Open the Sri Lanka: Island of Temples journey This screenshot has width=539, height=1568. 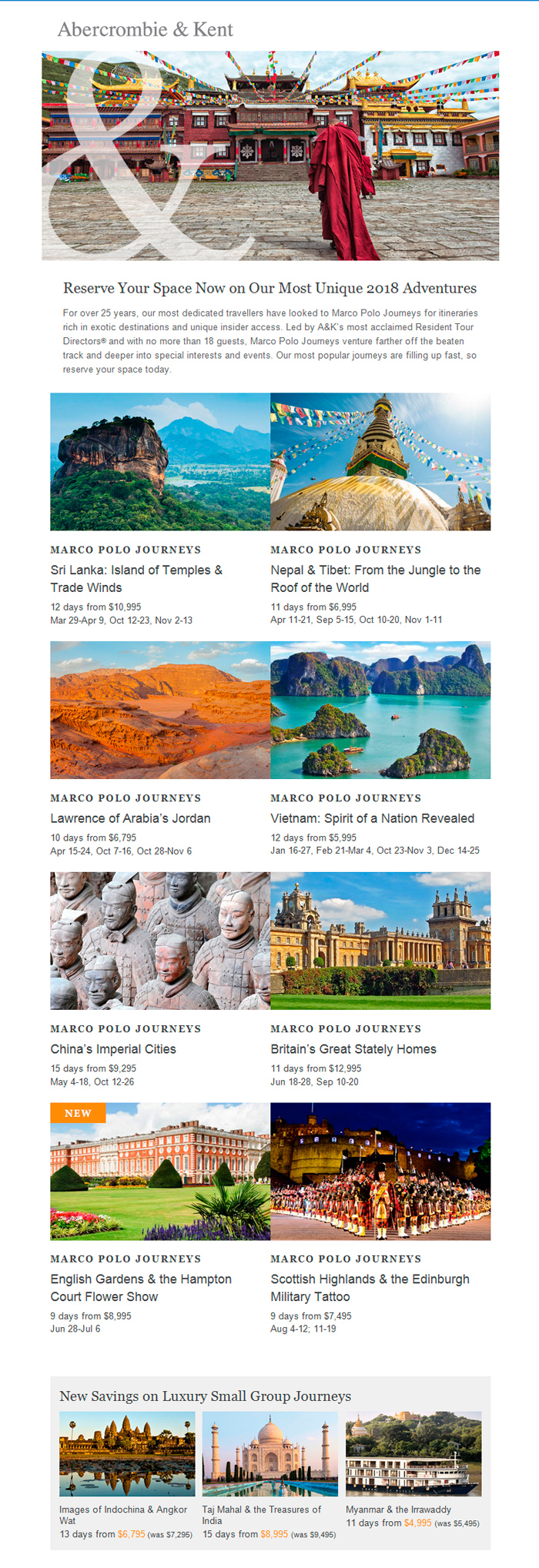pyautogui.click(x=136, y=578)
